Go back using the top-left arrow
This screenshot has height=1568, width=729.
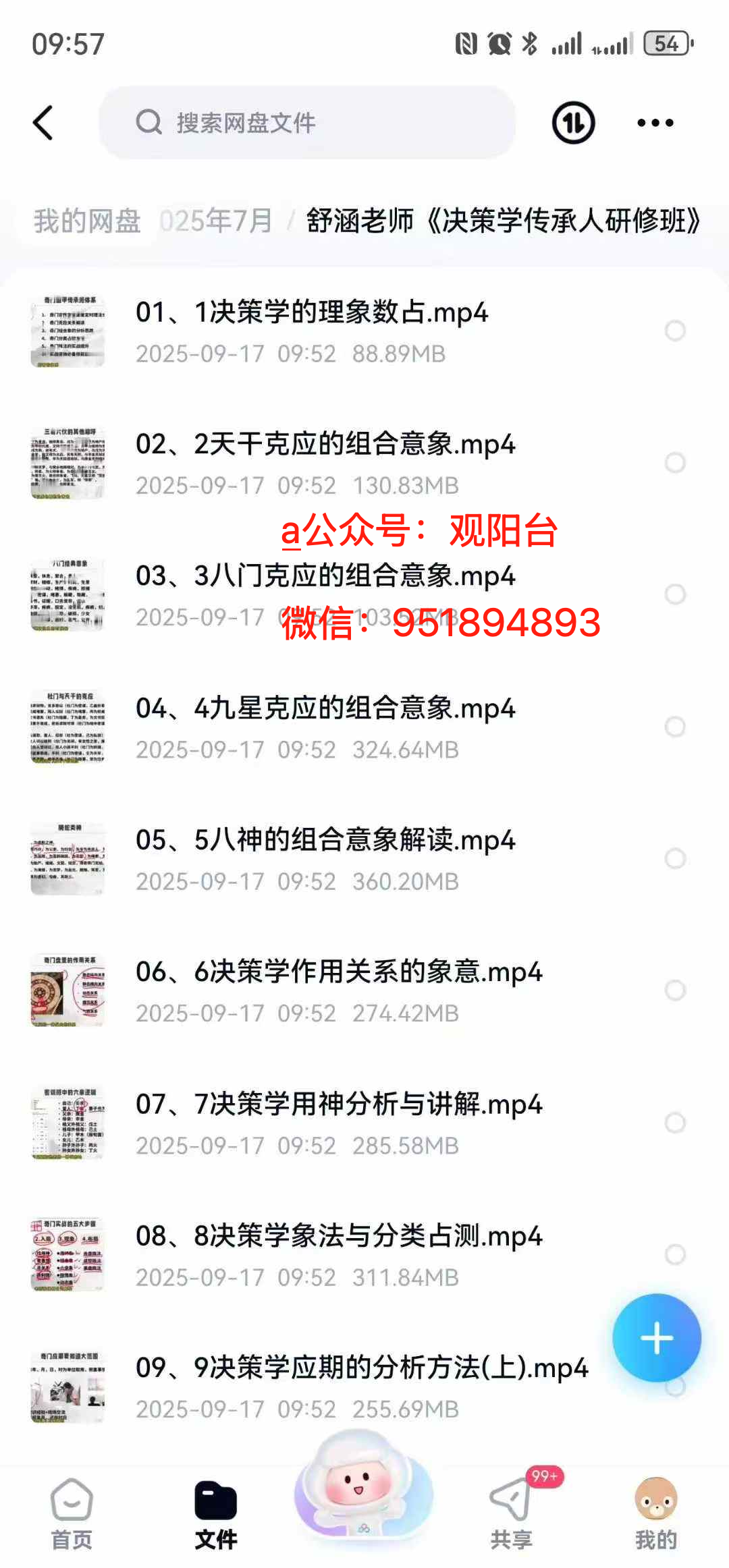(43, 123)
